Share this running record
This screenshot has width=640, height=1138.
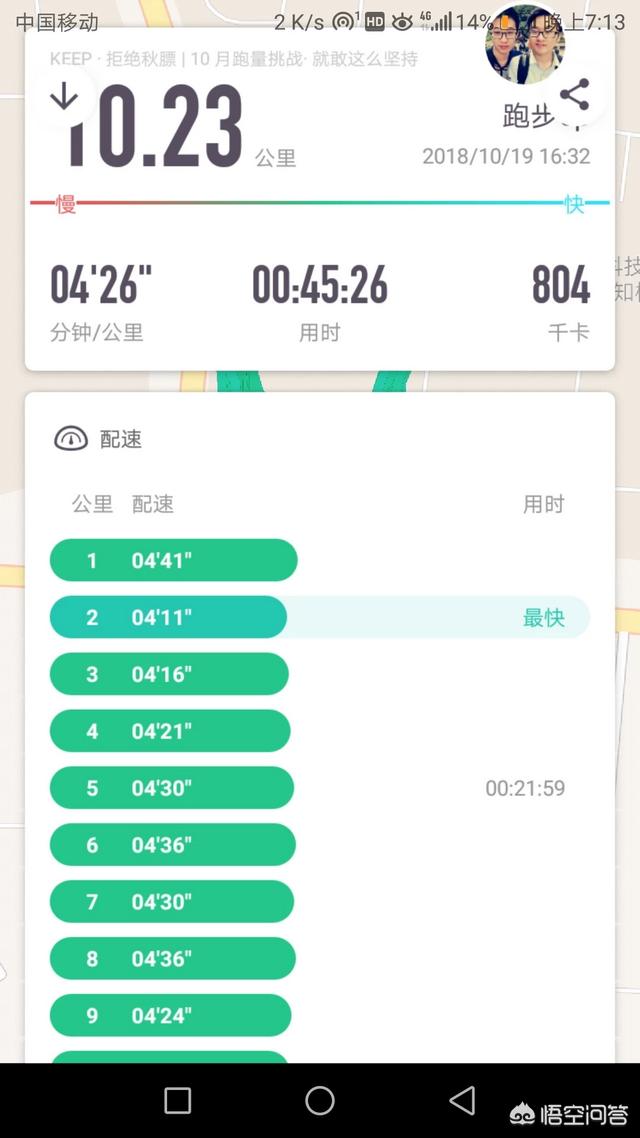tap(574, 96)
